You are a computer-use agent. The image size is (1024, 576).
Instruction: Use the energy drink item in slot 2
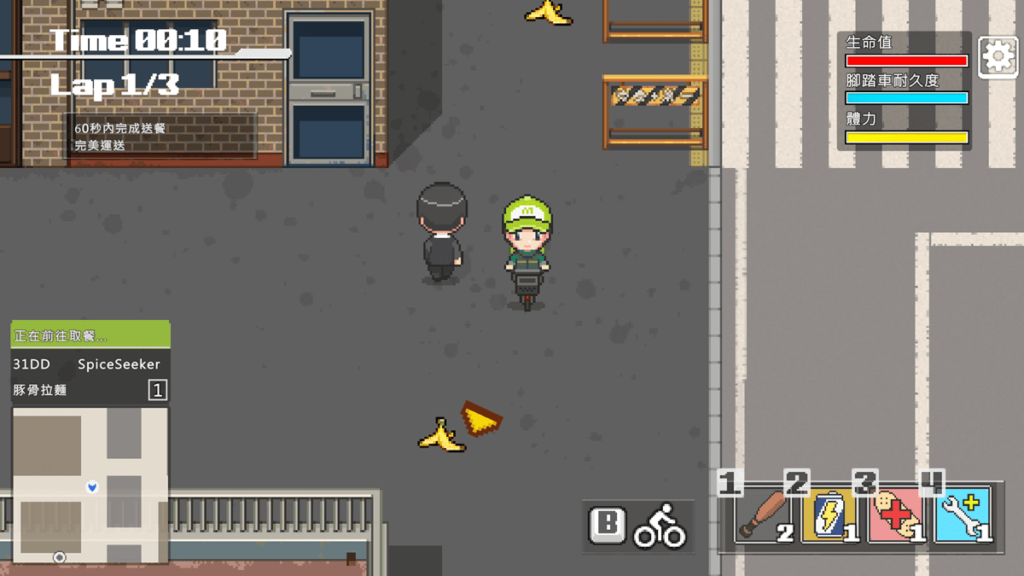[x=830, y=516]
